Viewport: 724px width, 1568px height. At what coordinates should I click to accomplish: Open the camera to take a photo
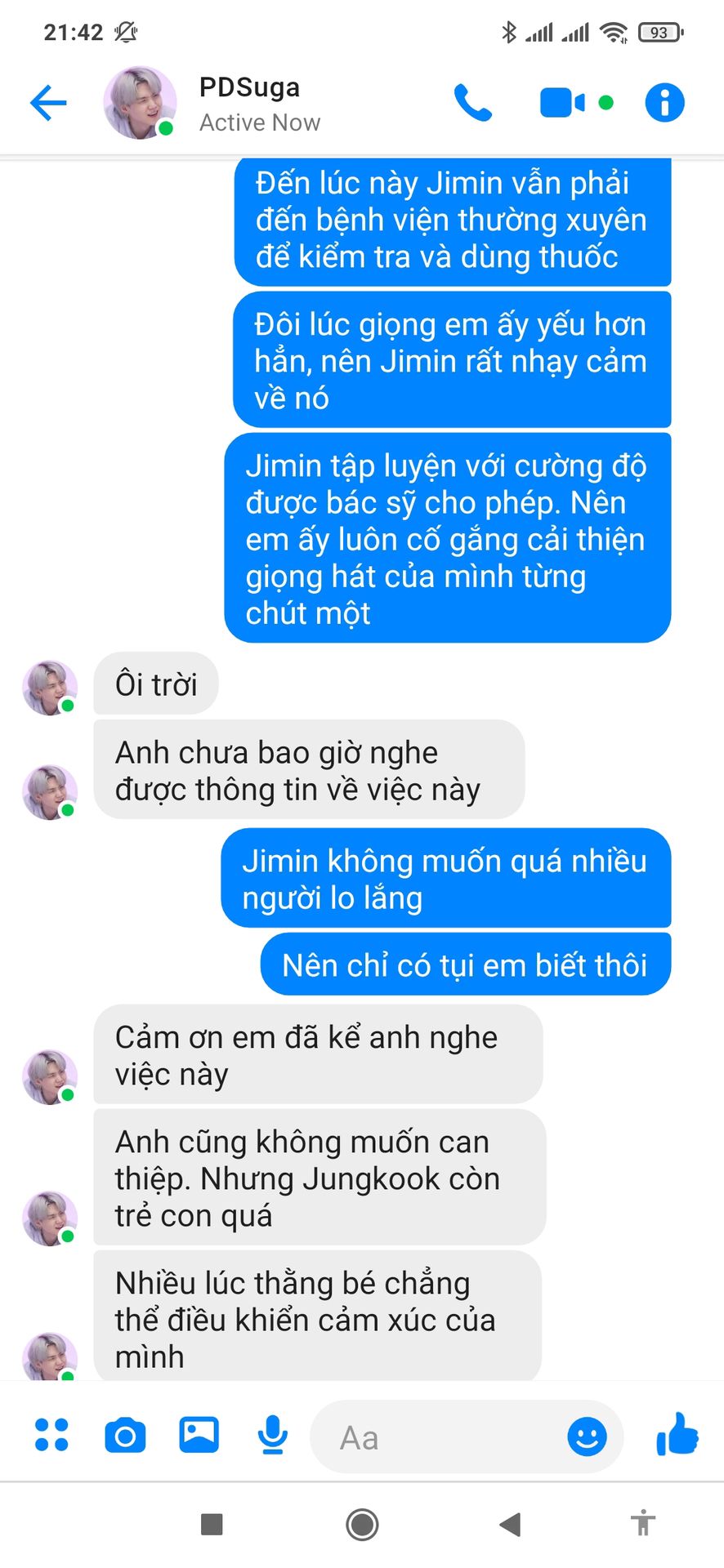[x=125, y=1435]
